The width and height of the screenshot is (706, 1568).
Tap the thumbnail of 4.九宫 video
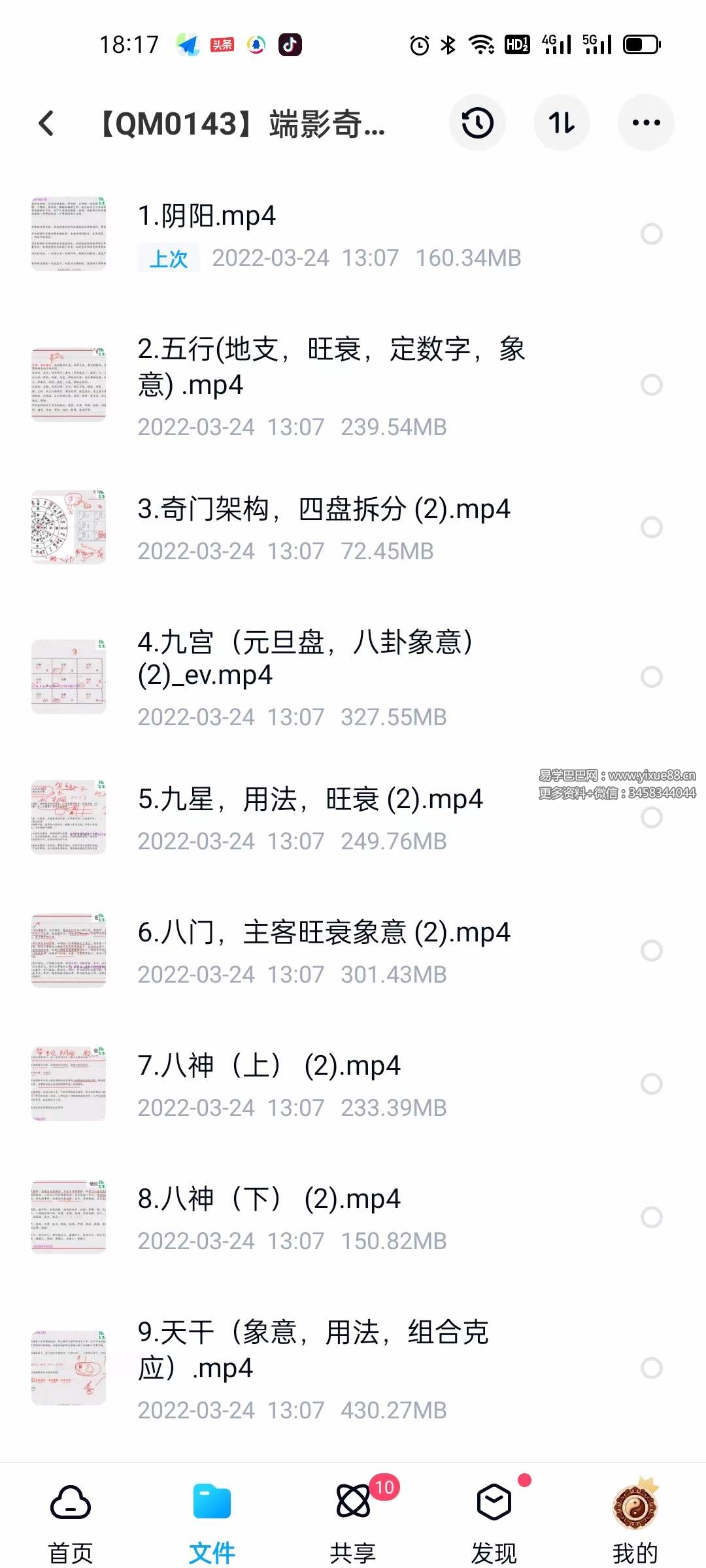(x=69, y=678)
